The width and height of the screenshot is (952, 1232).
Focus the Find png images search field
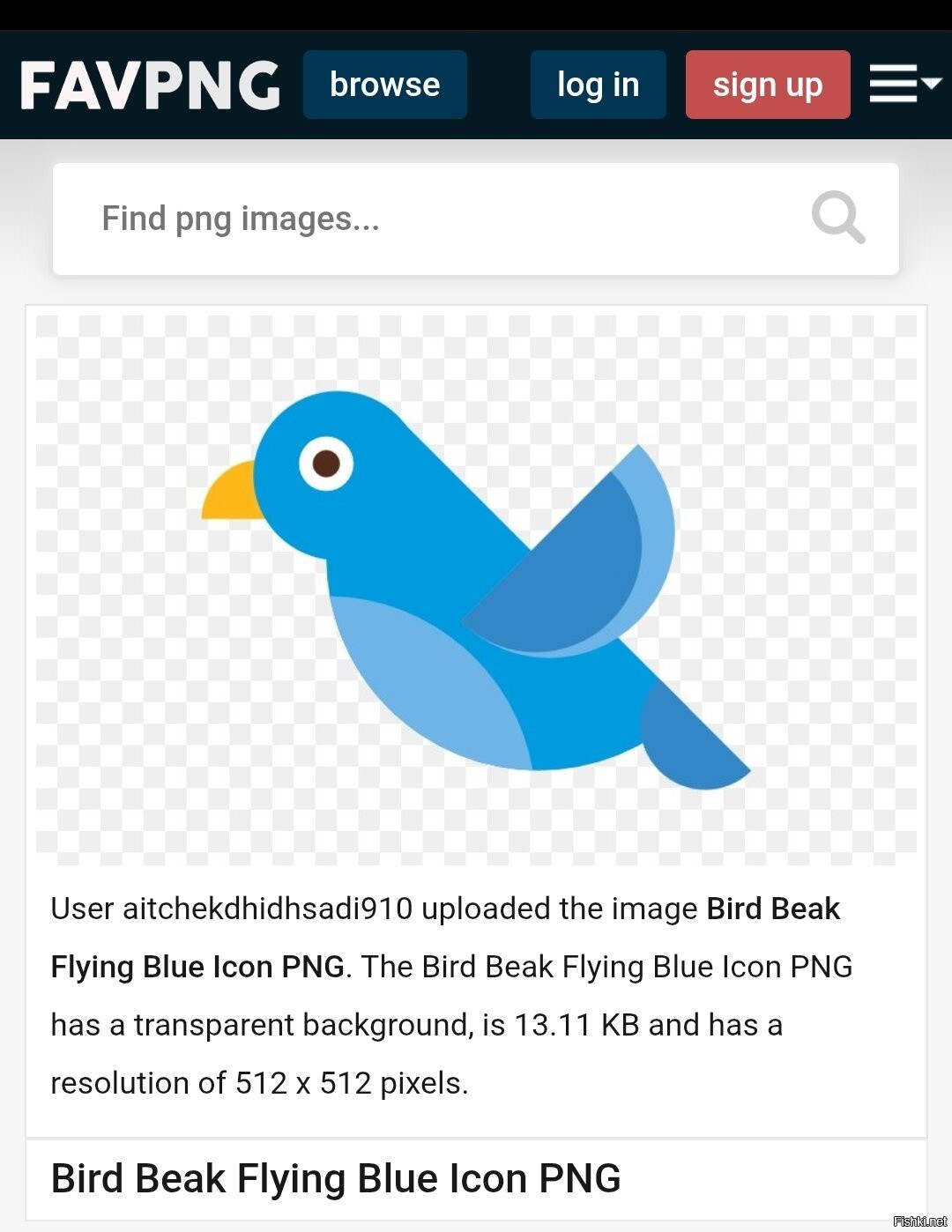[x=423, y=219]
